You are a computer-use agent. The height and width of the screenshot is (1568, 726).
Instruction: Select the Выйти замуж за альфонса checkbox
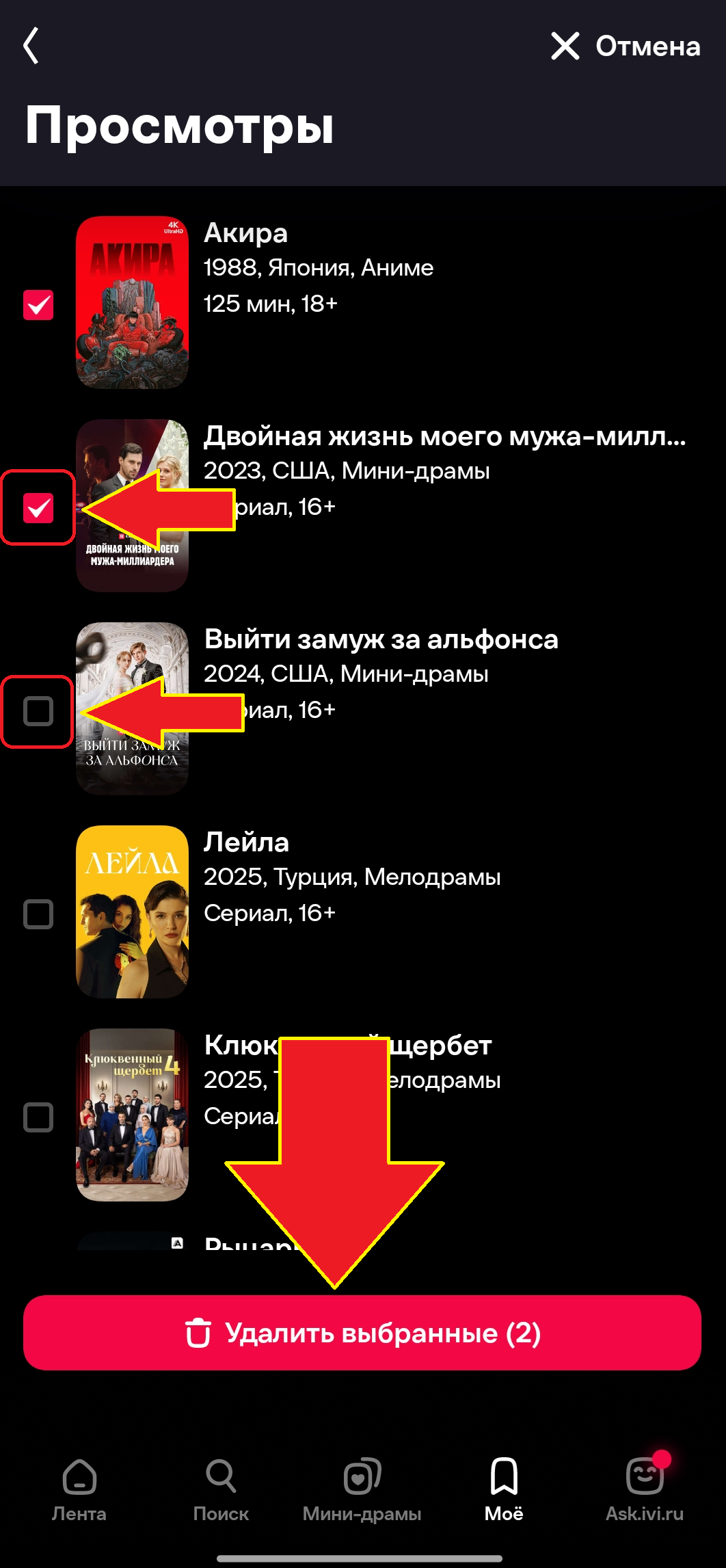(x=38, y=711)
